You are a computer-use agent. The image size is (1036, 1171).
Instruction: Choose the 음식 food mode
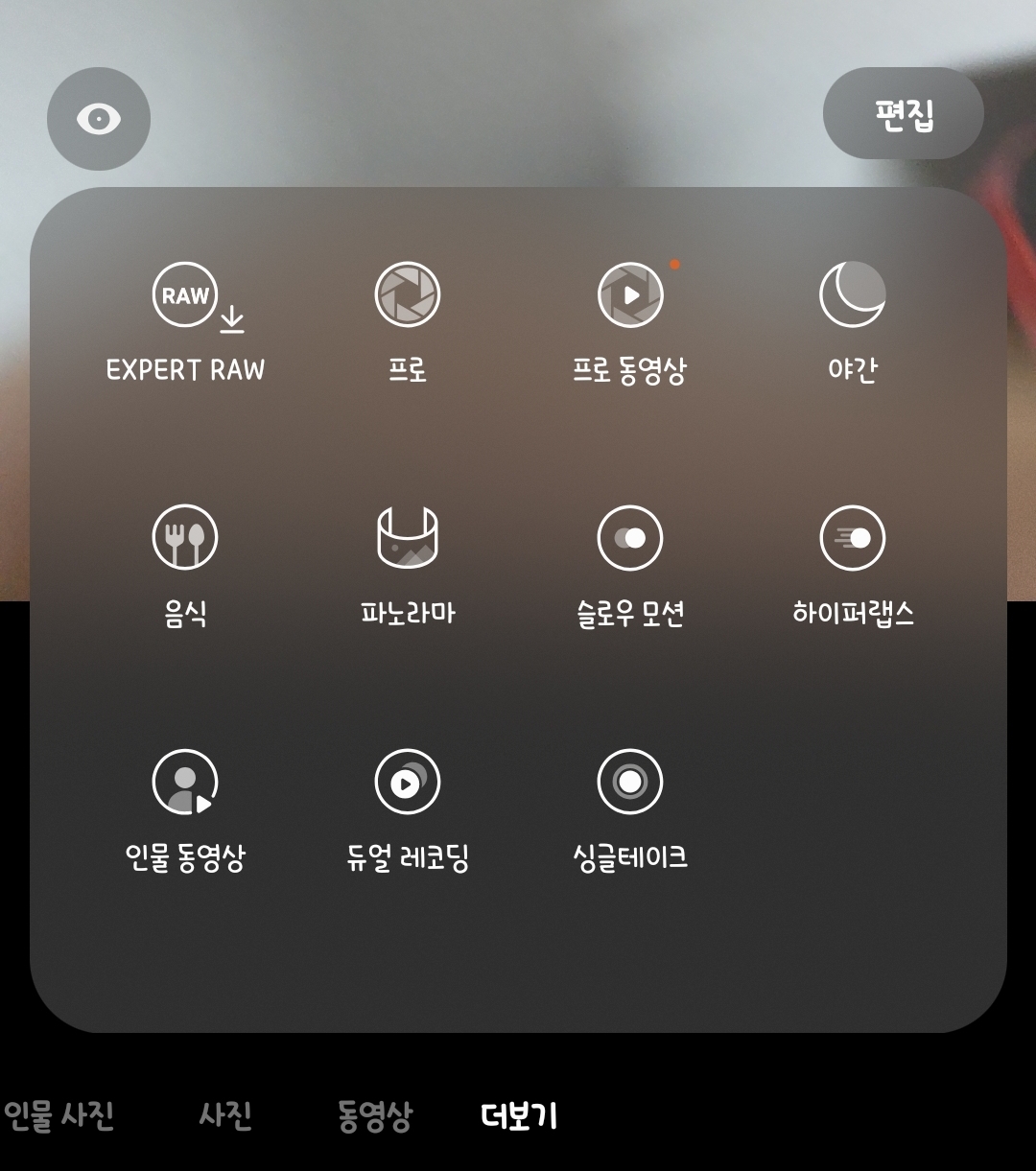(185, 567)
